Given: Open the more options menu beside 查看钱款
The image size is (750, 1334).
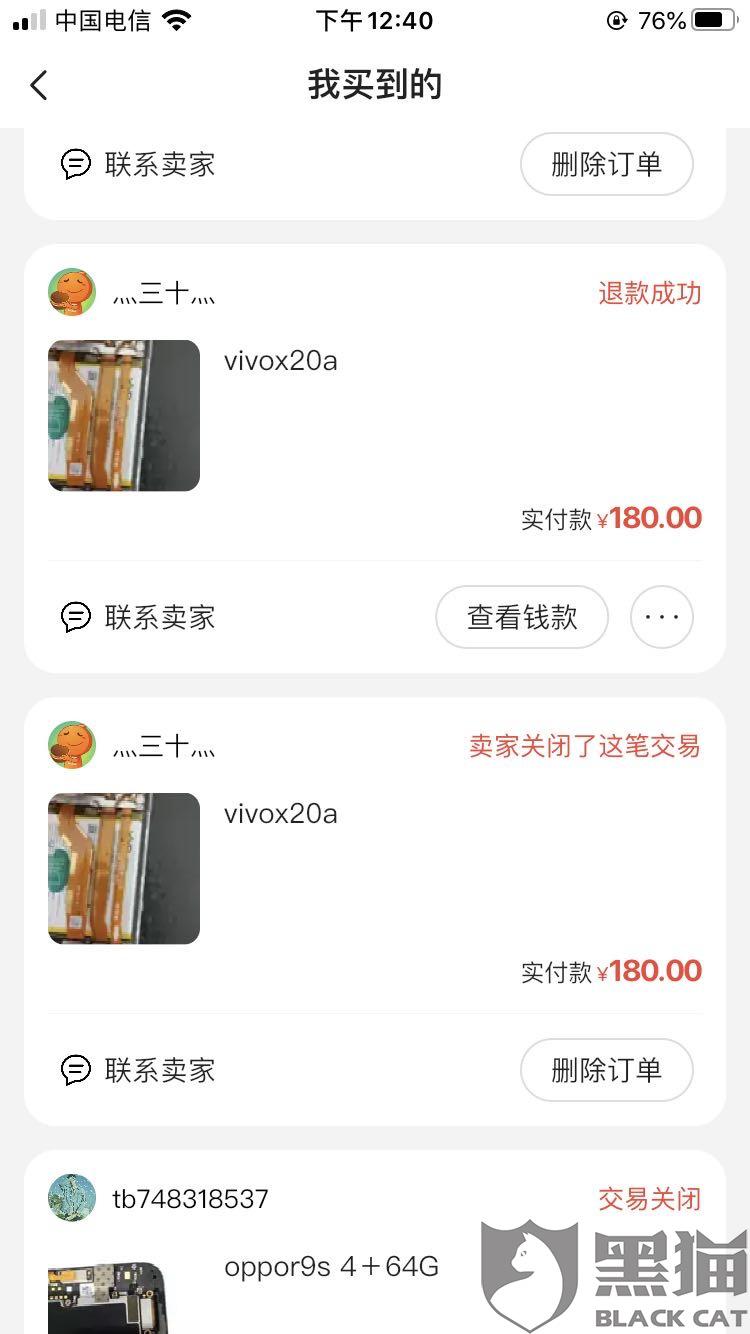Looking at the screenshot, I should coord(661,617).
